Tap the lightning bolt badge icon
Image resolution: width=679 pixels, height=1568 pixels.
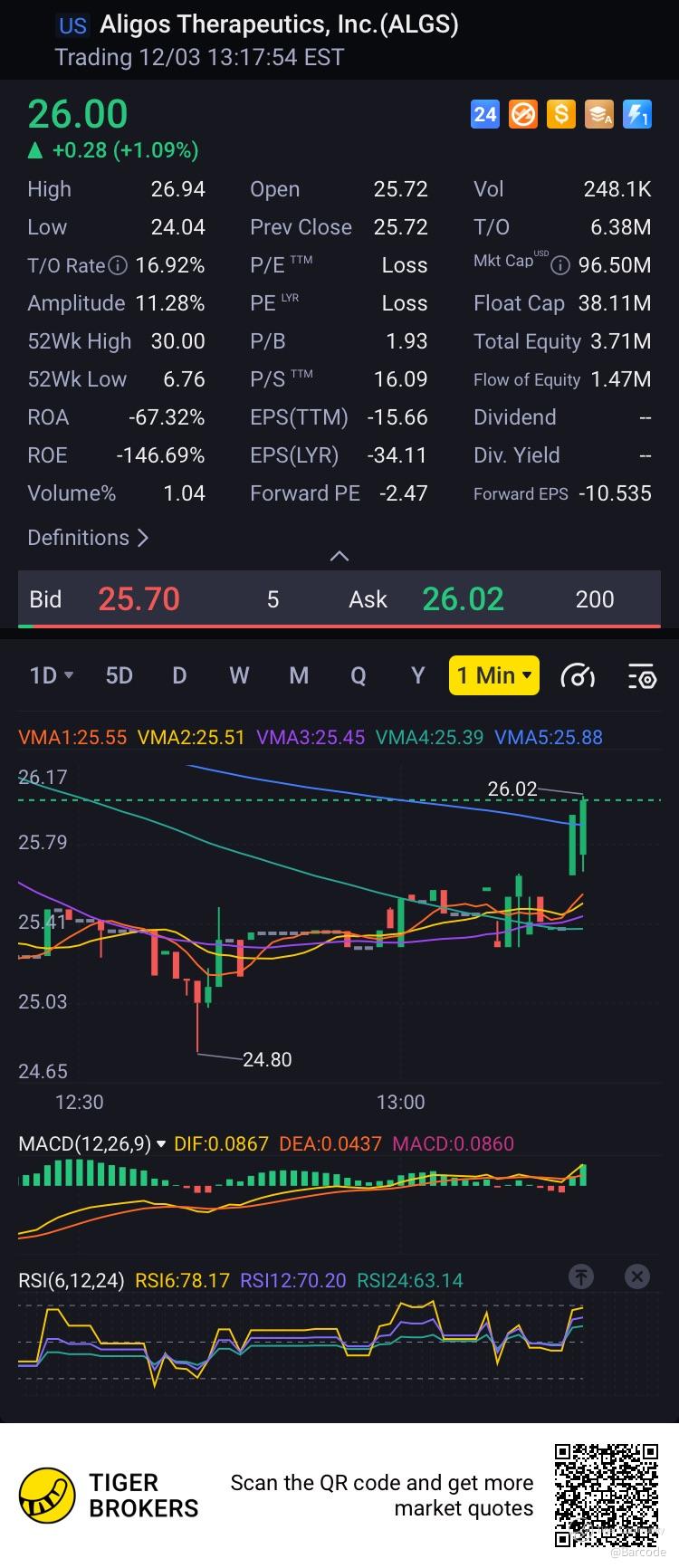[637, 114]
